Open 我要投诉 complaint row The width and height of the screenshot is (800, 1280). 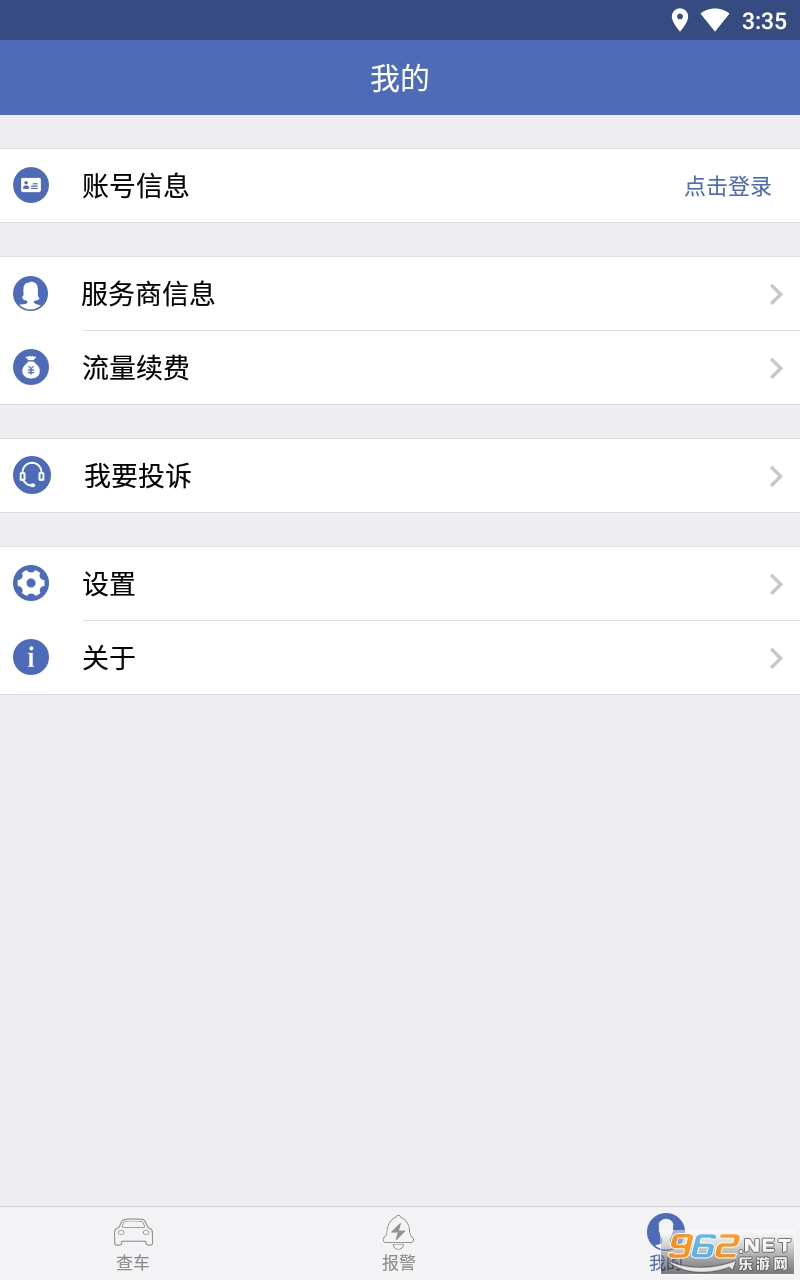[400, 476]
